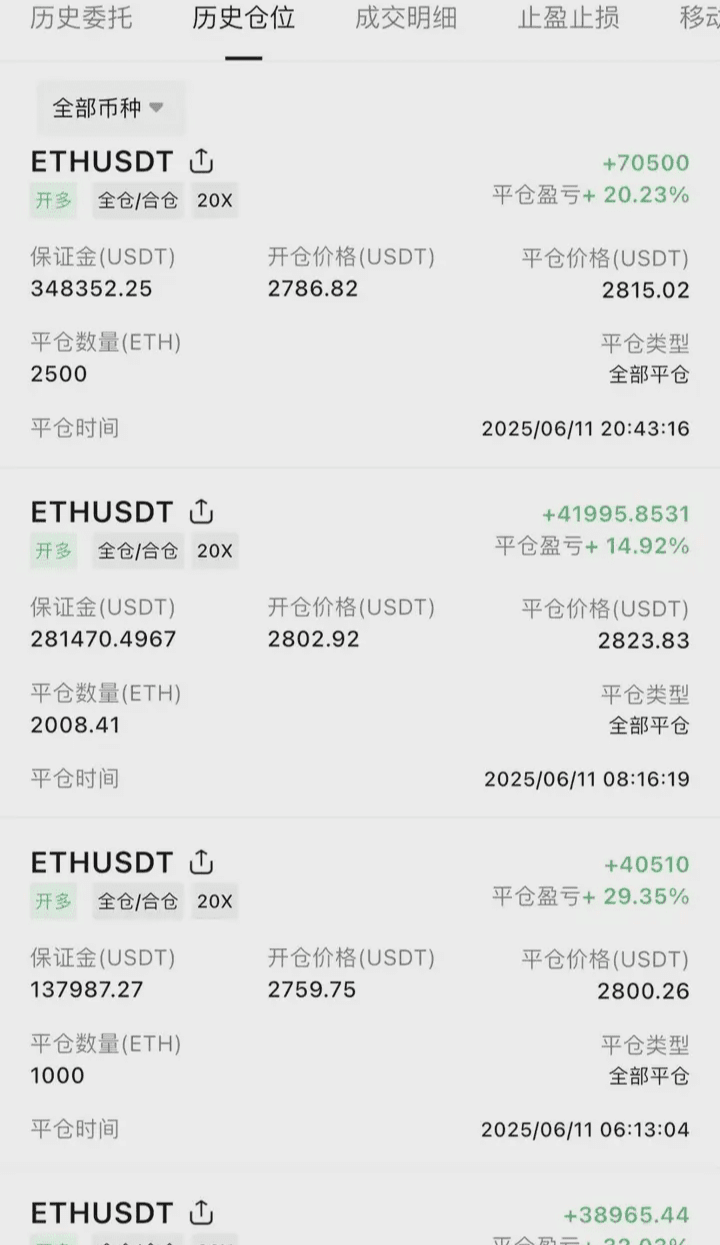
Task: Share the ETHUSDT position with +40510 profit
Action: pyautogui.click(x=201, y=862)
